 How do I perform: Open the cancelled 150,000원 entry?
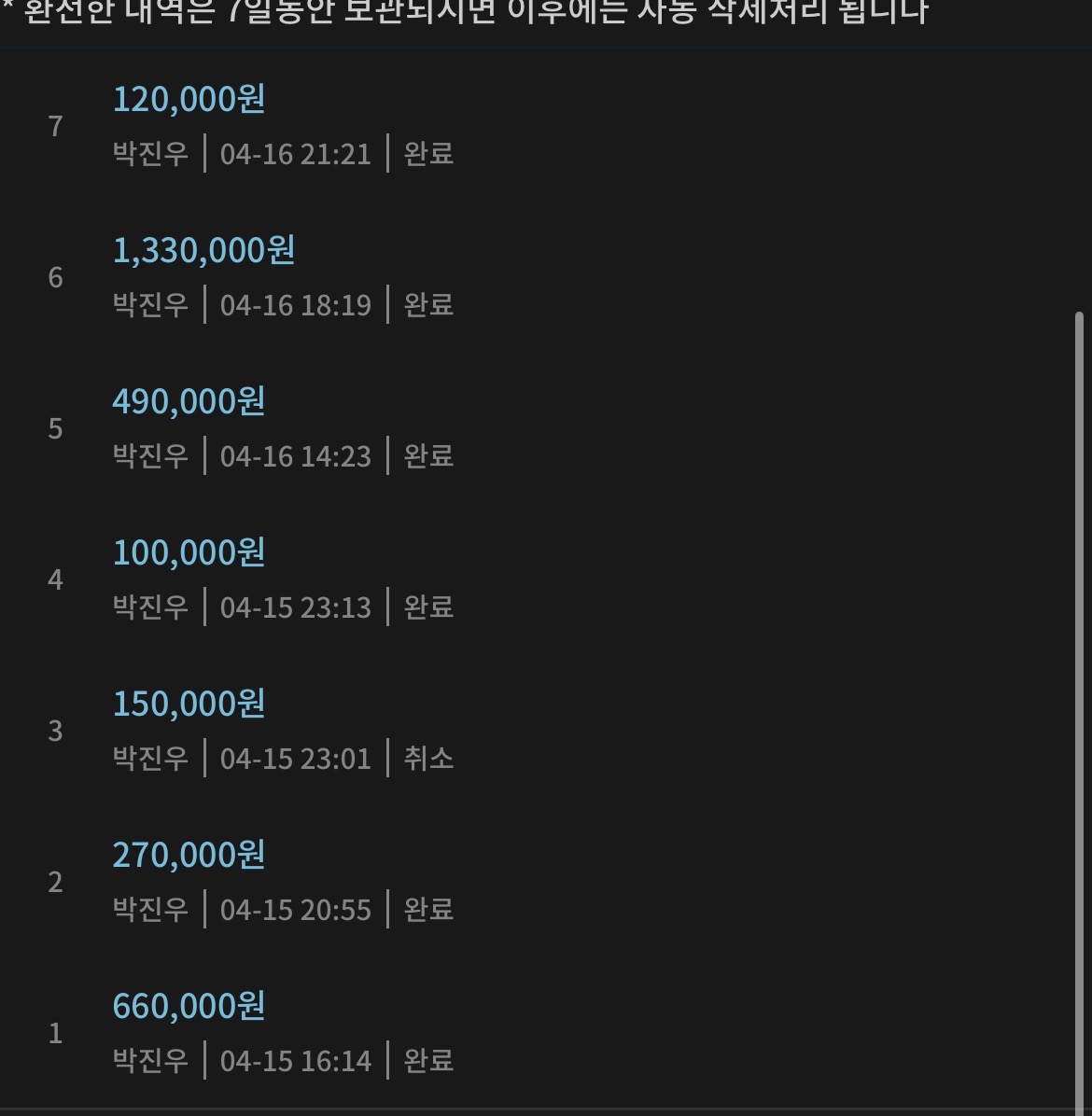189,704
